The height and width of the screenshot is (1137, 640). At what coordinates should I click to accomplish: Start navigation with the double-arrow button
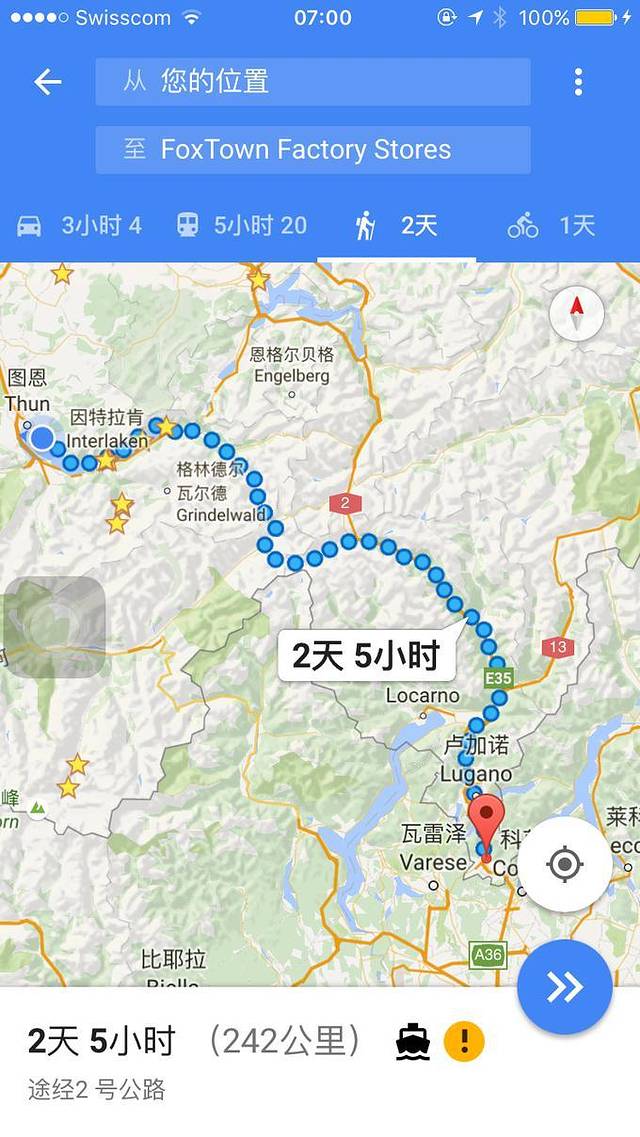[x=564, y=987]
